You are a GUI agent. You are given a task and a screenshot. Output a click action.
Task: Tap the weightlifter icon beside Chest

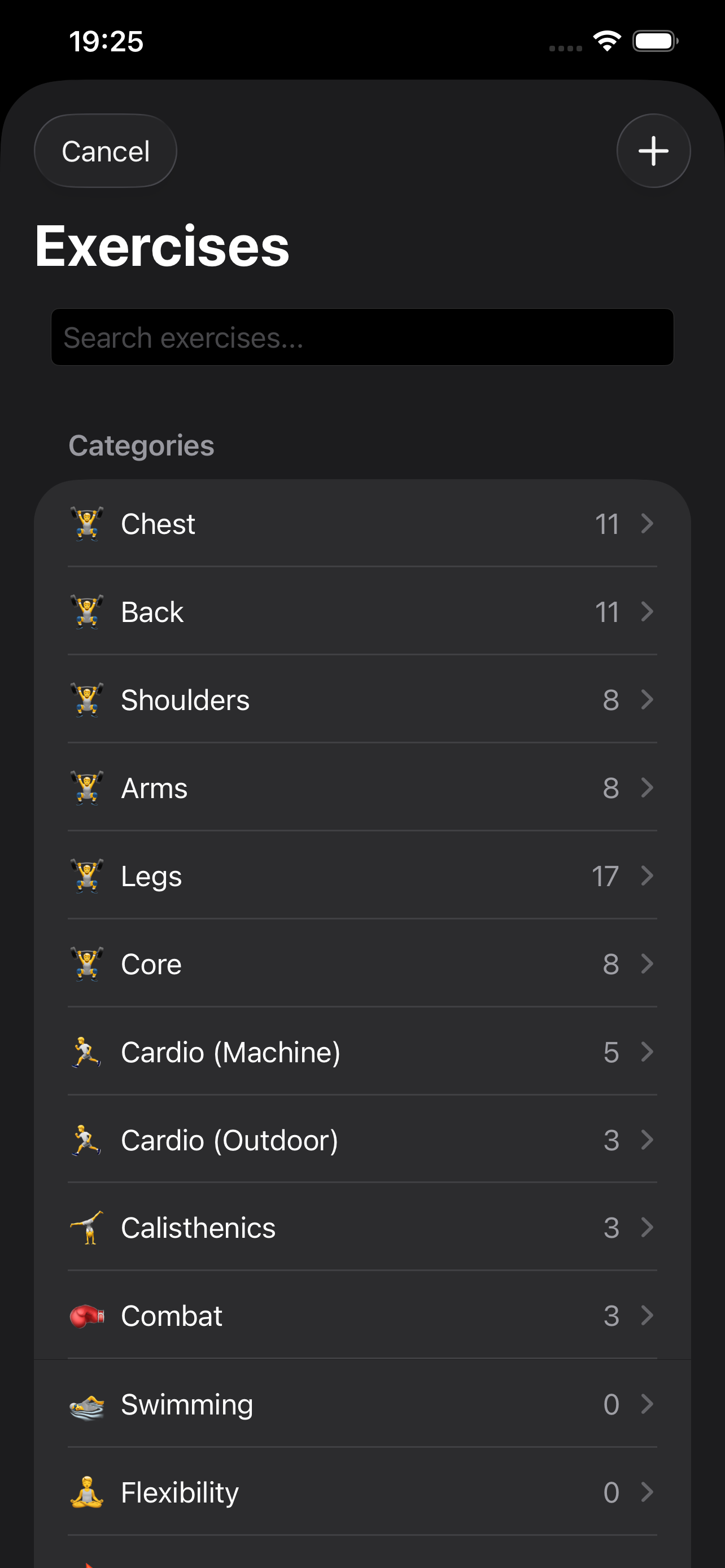86,523
